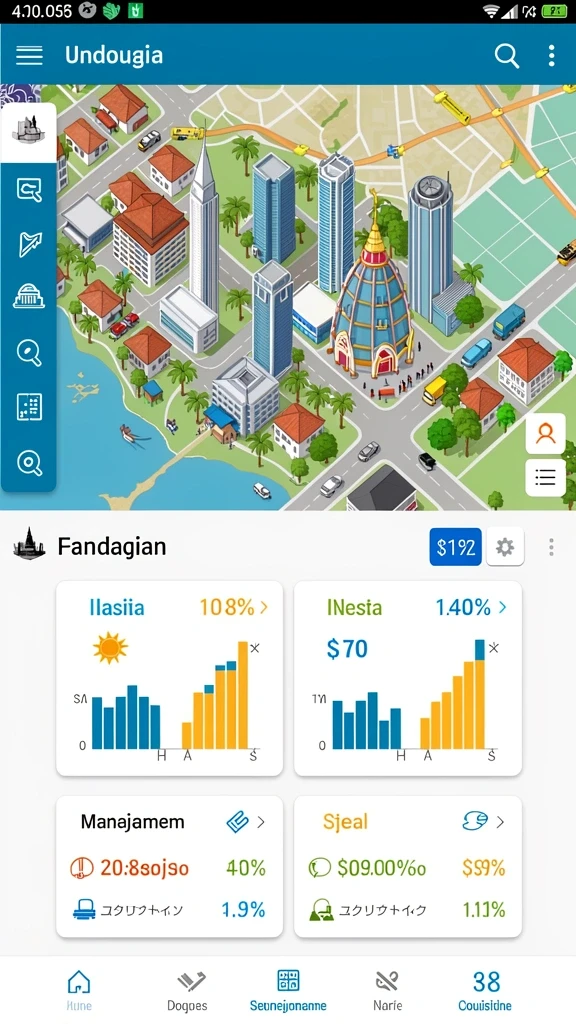
Task: Switch to the Couisidne tab
Action: point(485,990)
